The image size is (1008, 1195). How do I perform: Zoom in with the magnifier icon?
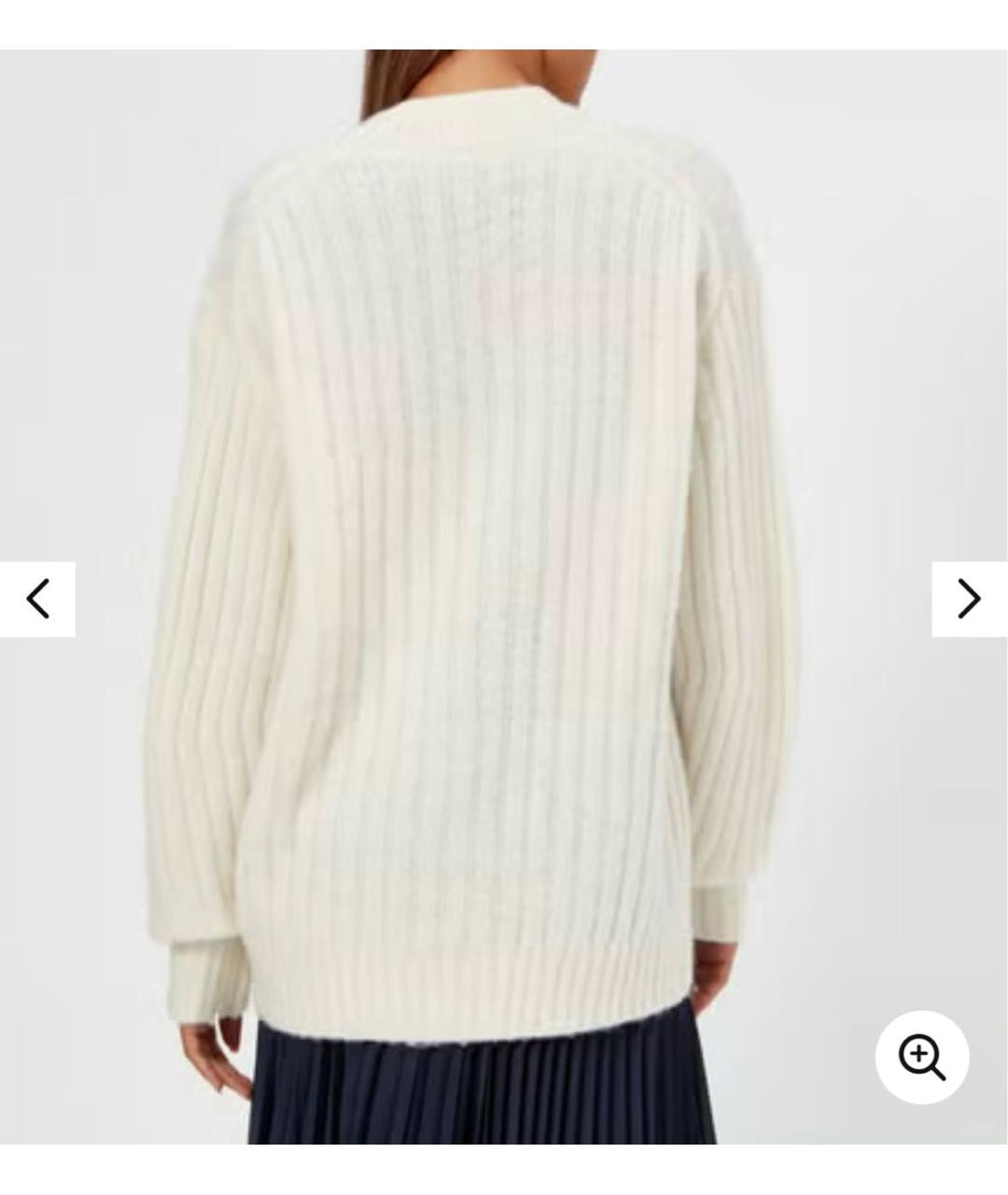[x=921, y=1058]
